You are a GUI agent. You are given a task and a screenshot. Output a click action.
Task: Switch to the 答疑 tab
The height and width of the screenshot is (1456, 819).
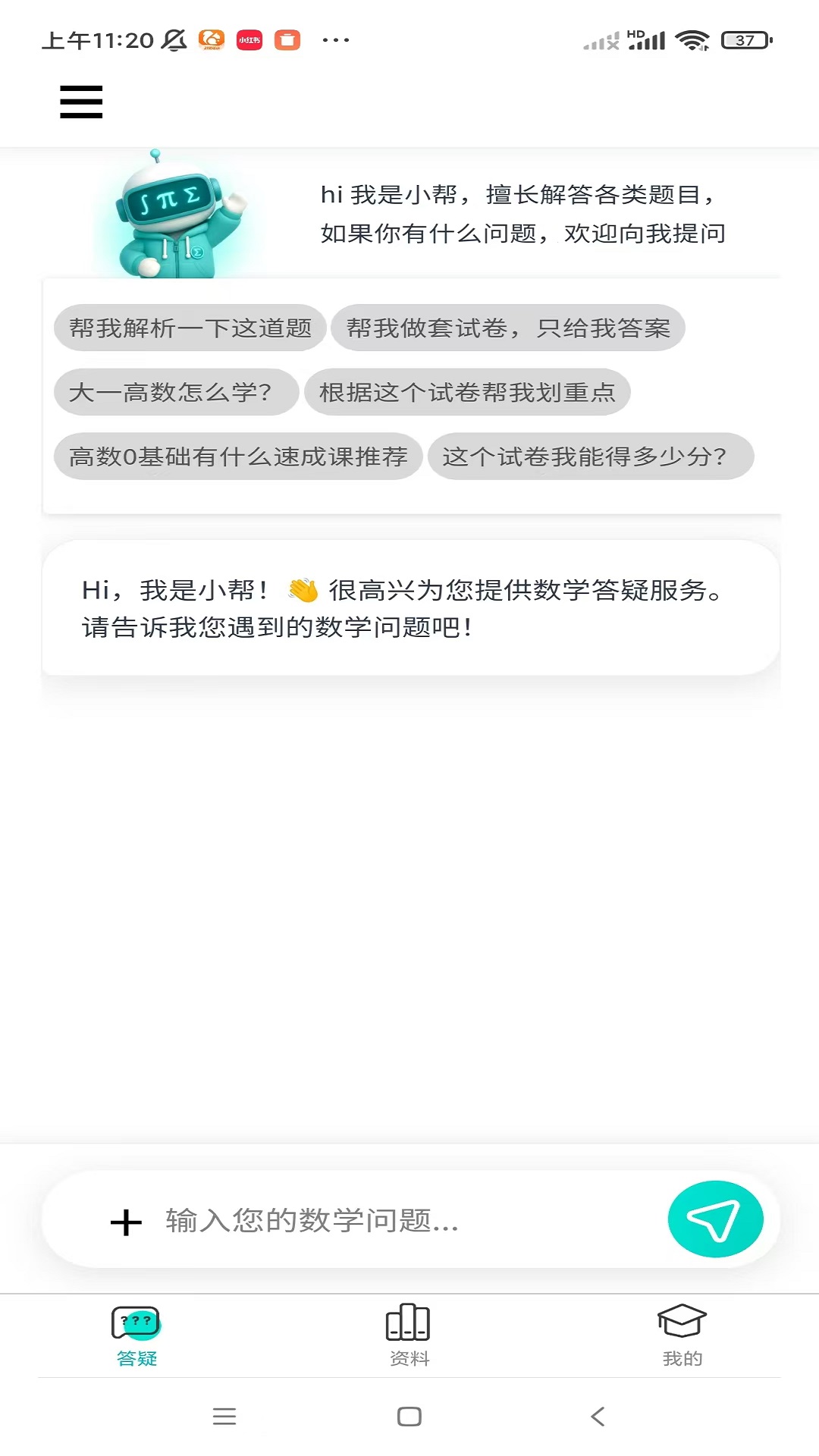tap(136, 1336)
